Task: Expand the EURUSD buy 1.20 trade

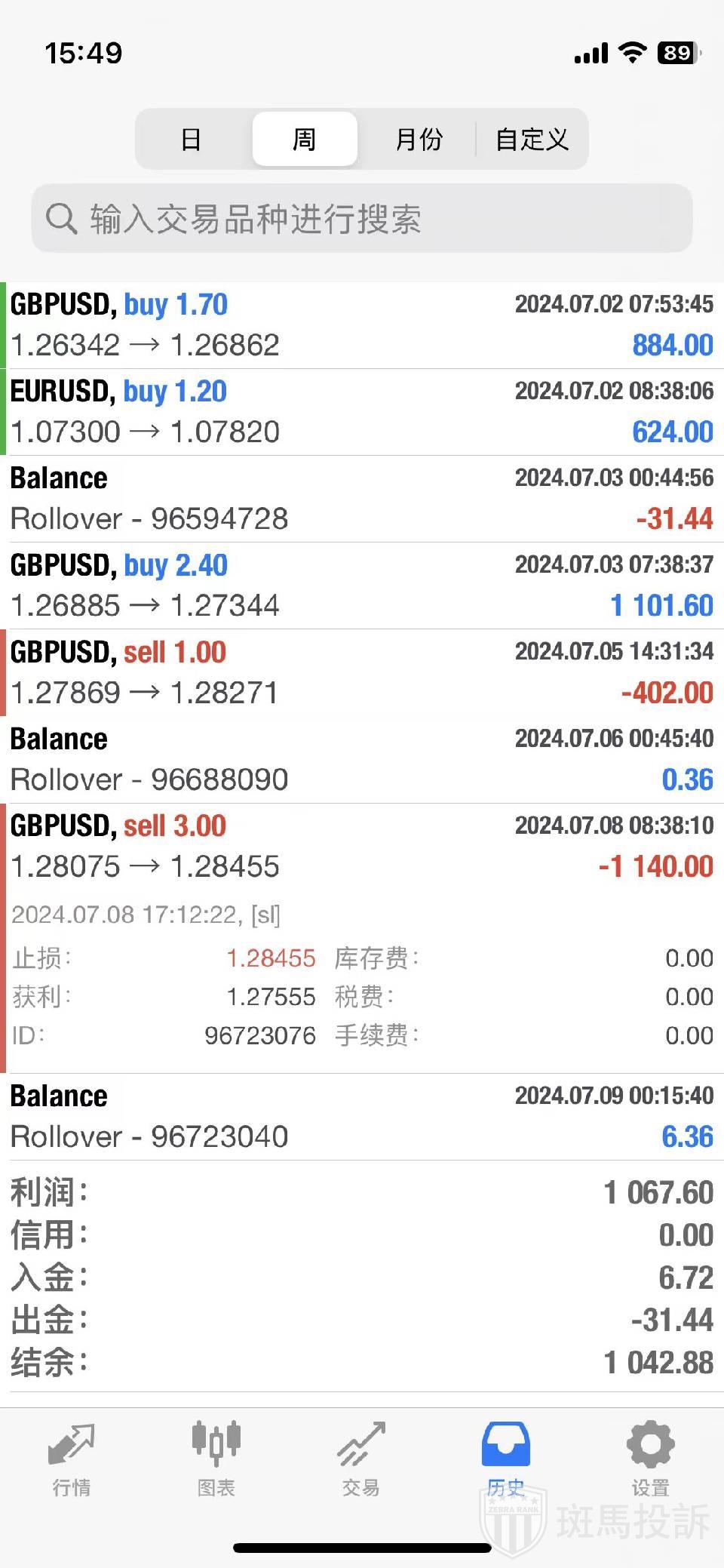Action: [362, 412]
